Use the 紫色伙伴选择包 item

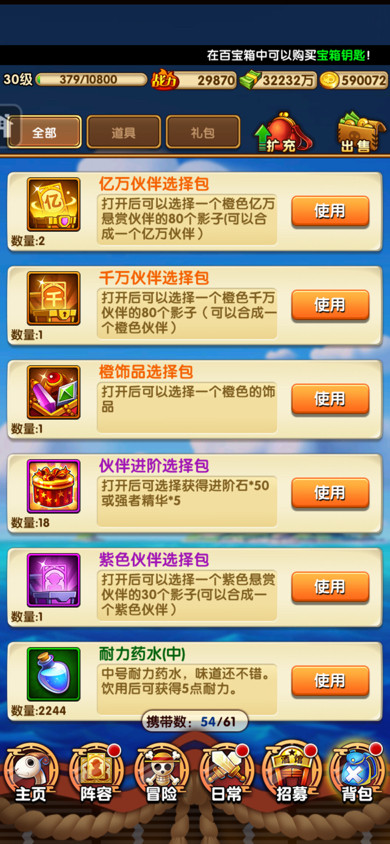tap(330, 587)
